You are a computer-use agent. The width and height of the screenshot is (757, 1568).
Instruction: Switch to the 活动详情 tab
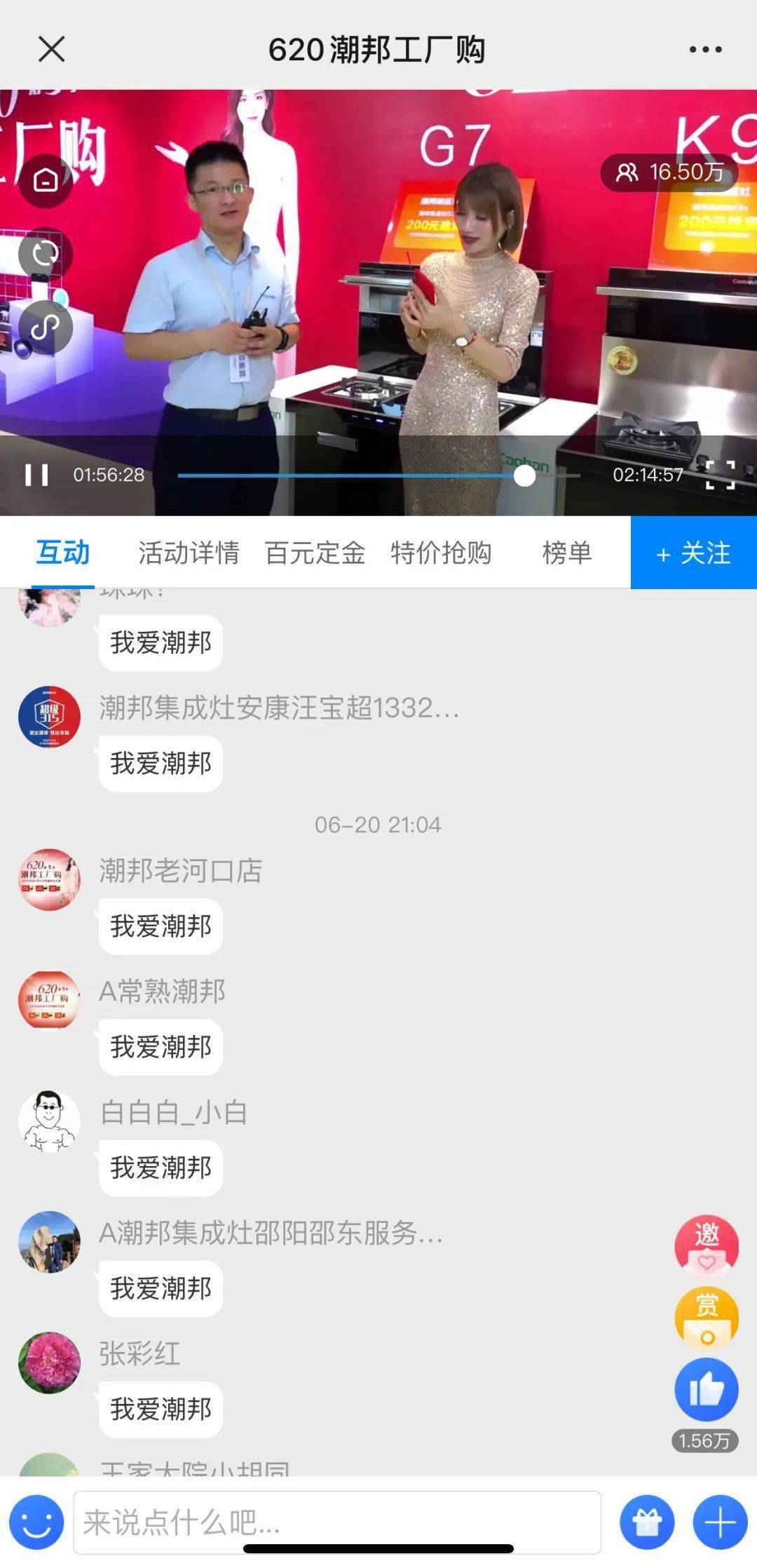(x=189, y=553)
